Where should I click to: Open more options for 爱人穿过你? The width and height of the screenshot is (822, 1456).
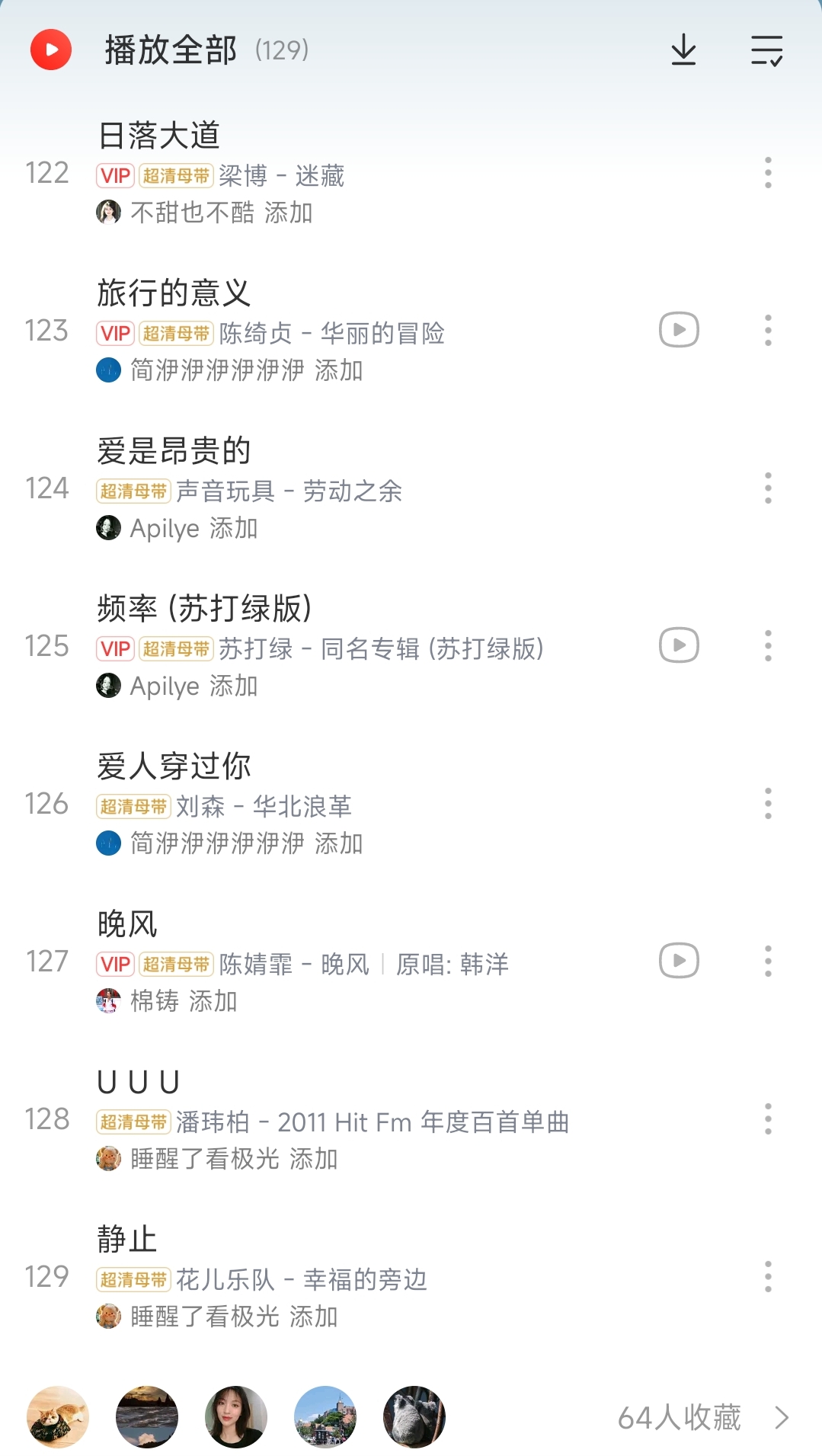[768, 804]
